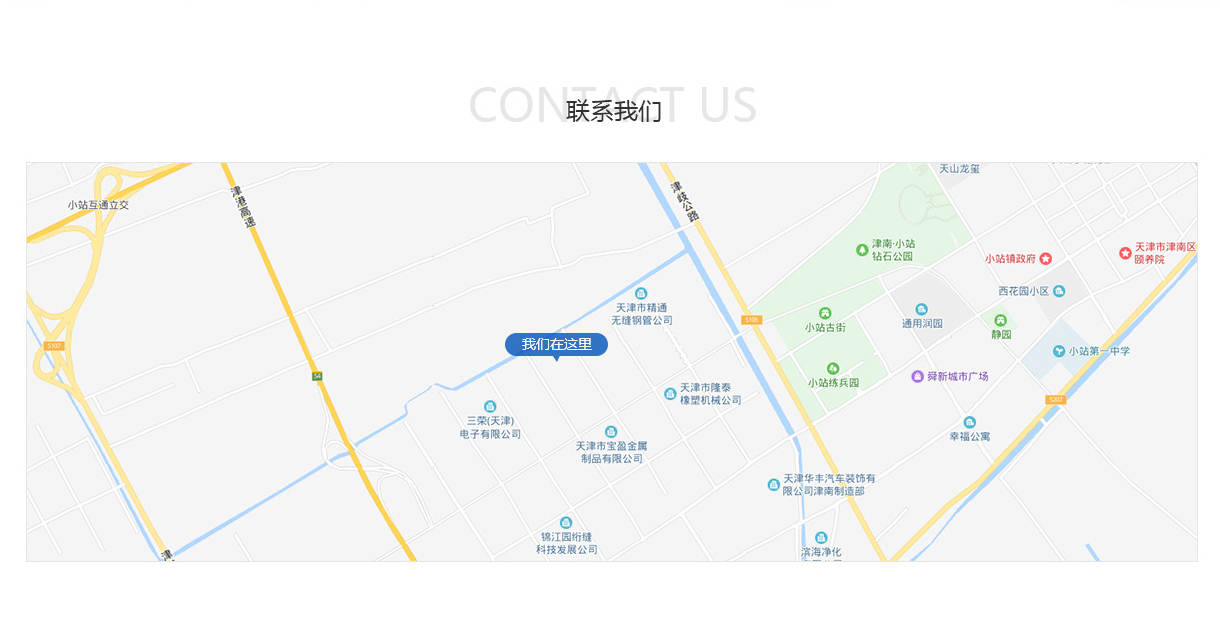Tap the 我们在这里 map marker

point(556,345)
